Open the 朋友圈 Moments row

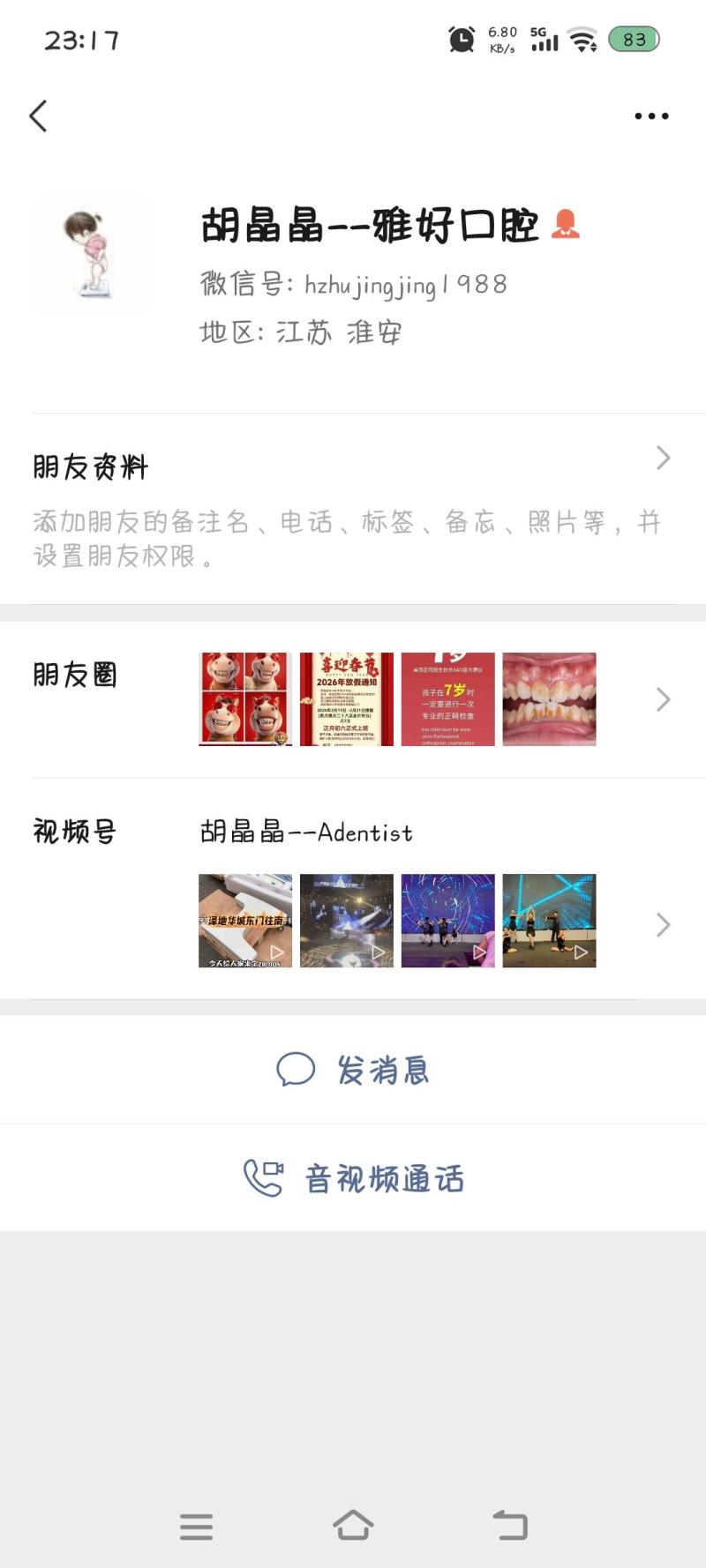353,699
